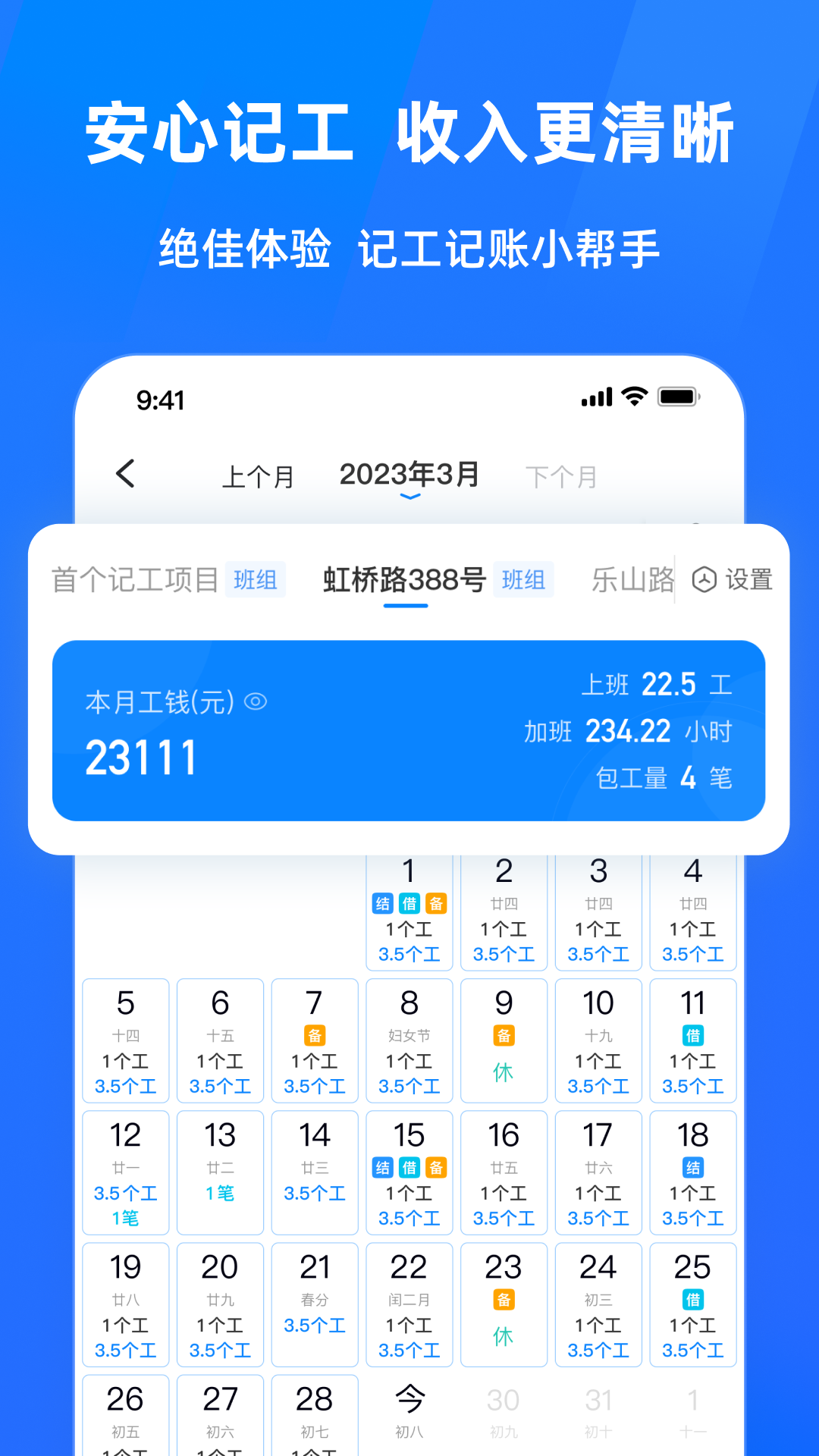The image size is (819, 1456).
Task: Select the March 12 calendar cell
Action: [125, 1173]
